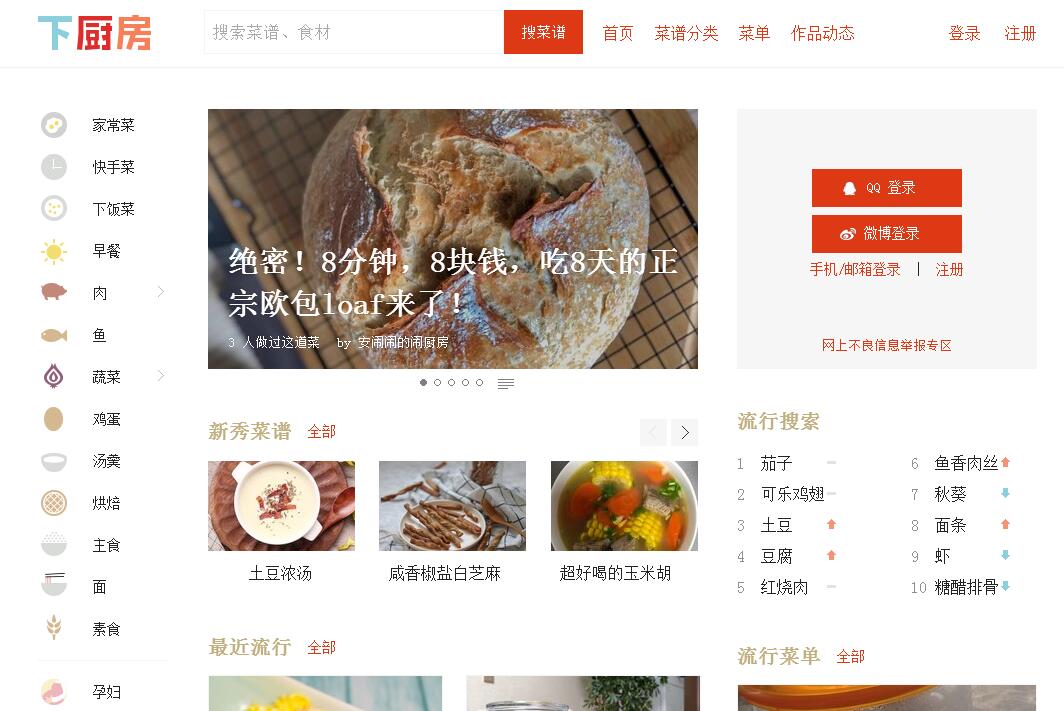Click the 搜菜谱 search button
1064x711 pixels.
[x=543, y=32]
